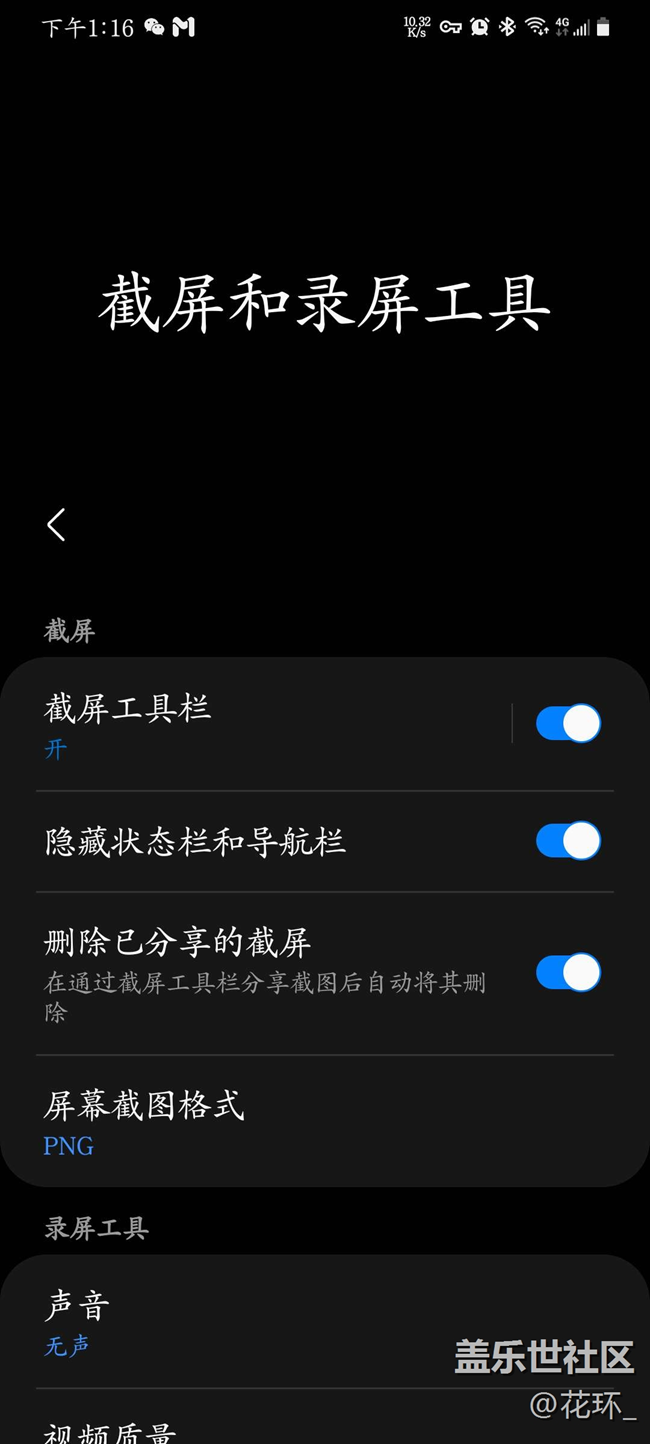Open 屏幕截图格式 option showing PNG
This screenshot has width=650, height=1444.
[325, 1121]
